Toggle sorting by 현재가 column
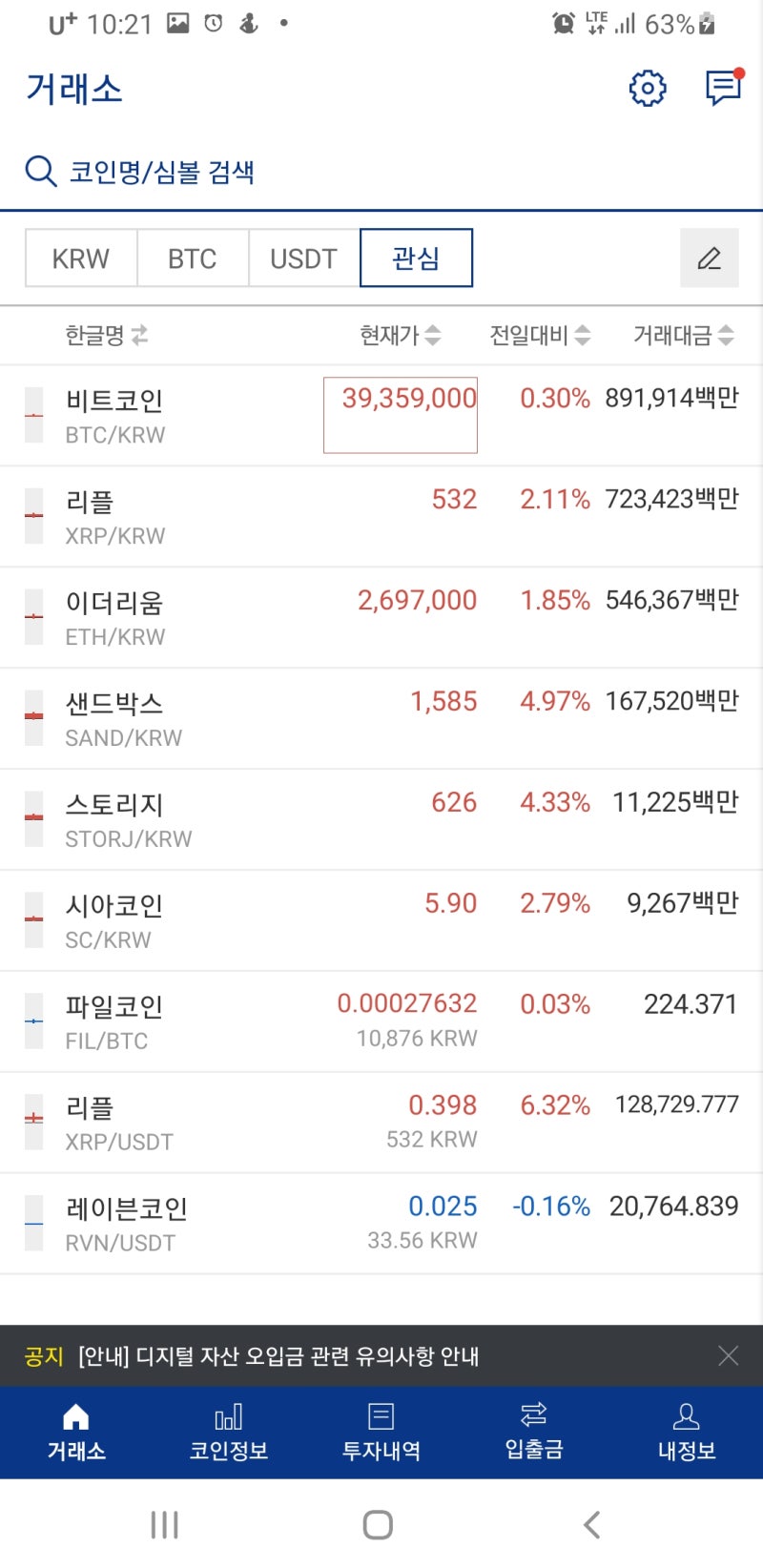This screenshot has width=763, height=1568. (401, 336)
